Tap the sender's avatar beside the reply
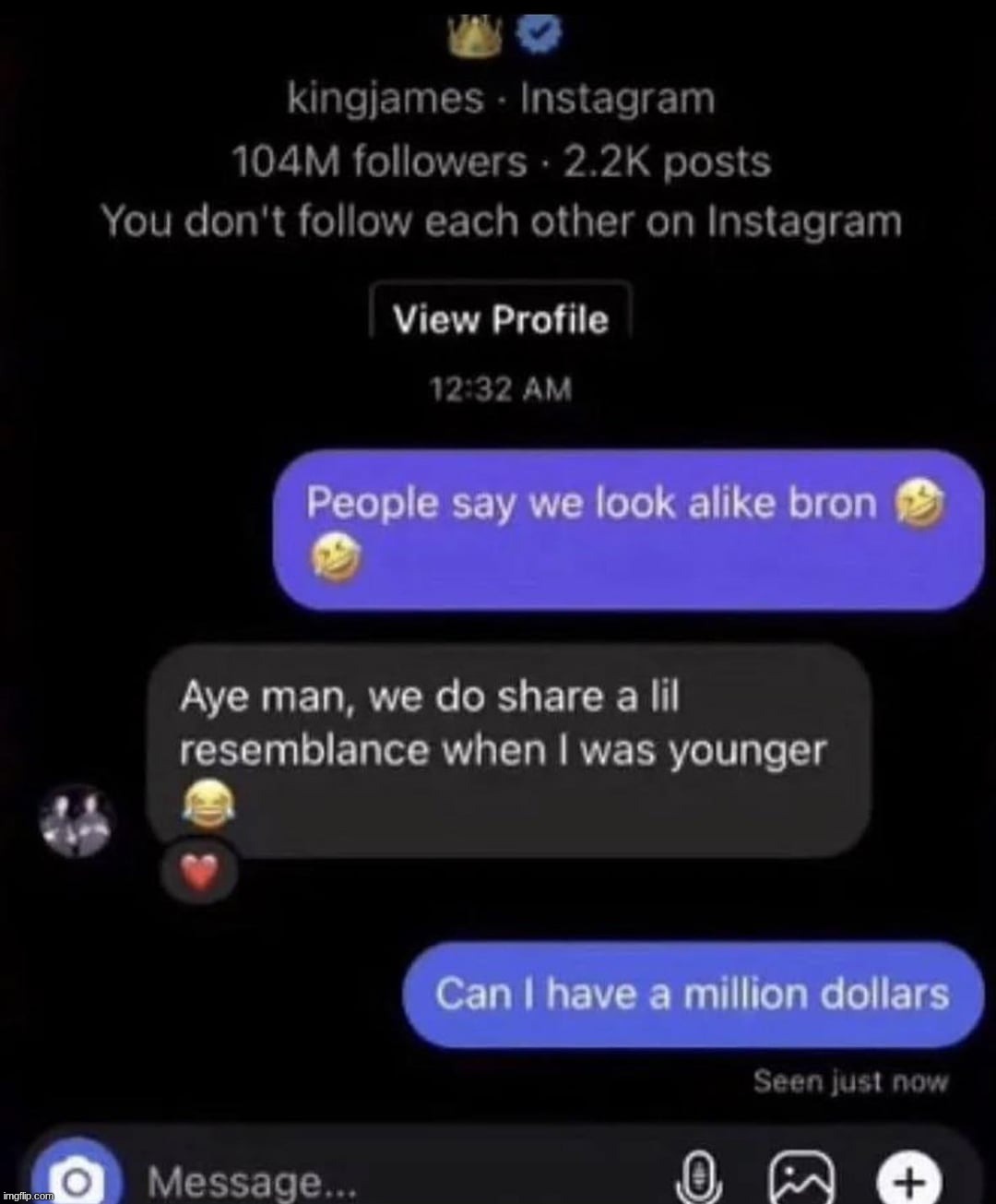Image resolution: width=996 pixels, height=1204 pixels. coord(77,819)
